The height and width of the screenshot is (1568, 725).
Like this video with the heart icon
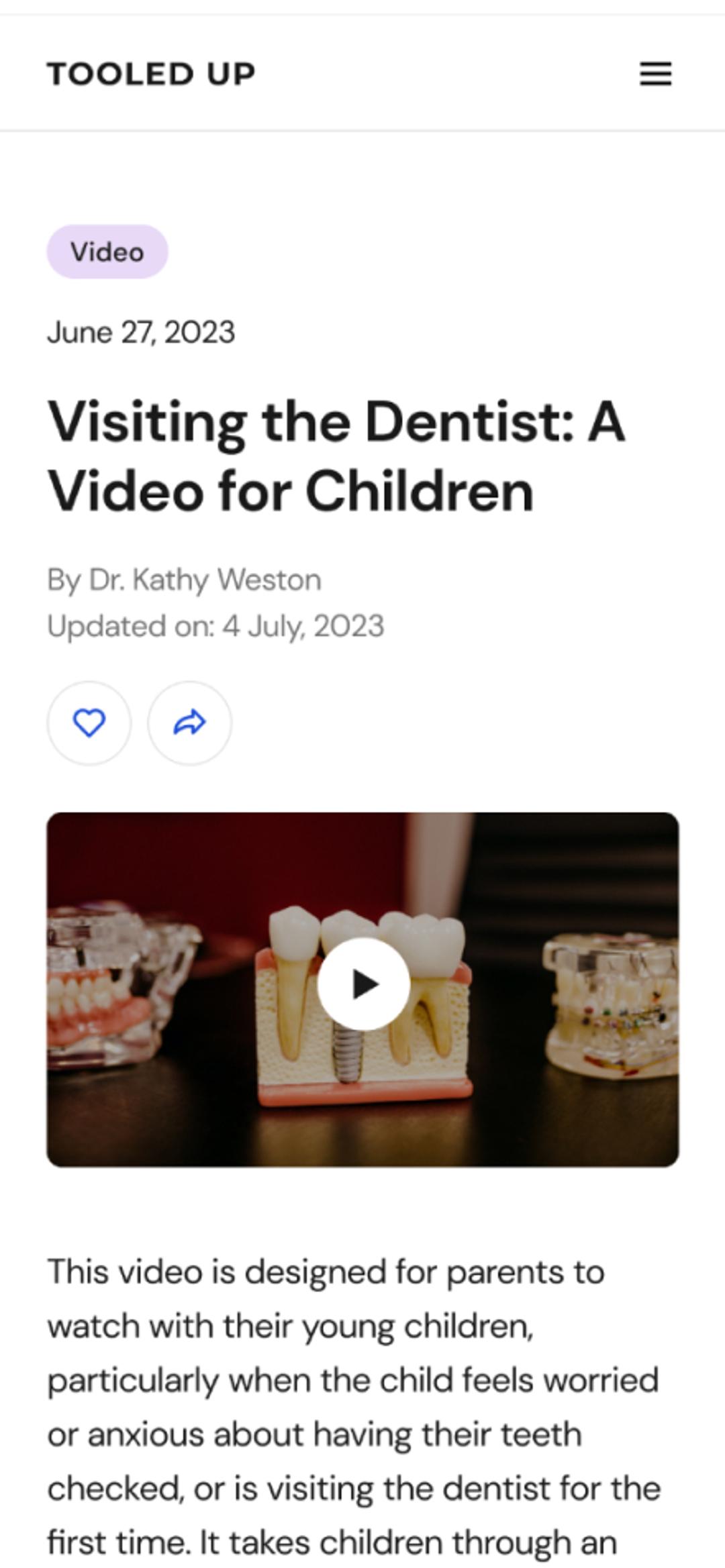(89, 723)
